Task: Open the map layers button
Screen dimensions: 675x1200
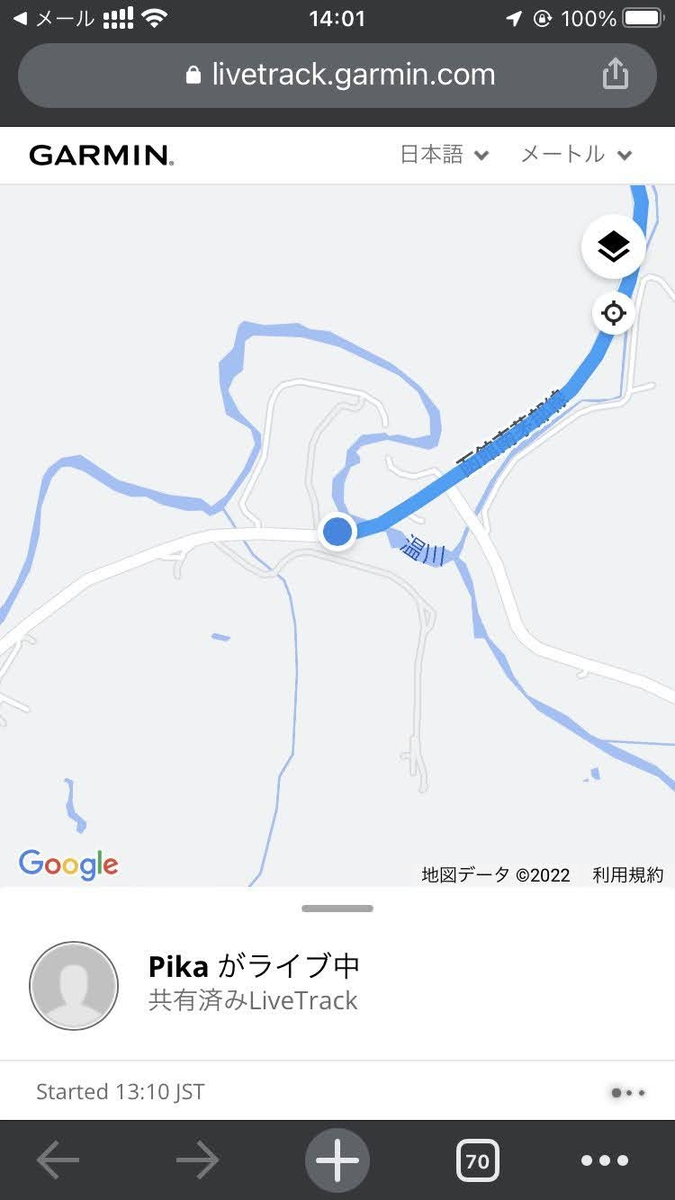Action: pyautogui.click(x=613, y=247)
